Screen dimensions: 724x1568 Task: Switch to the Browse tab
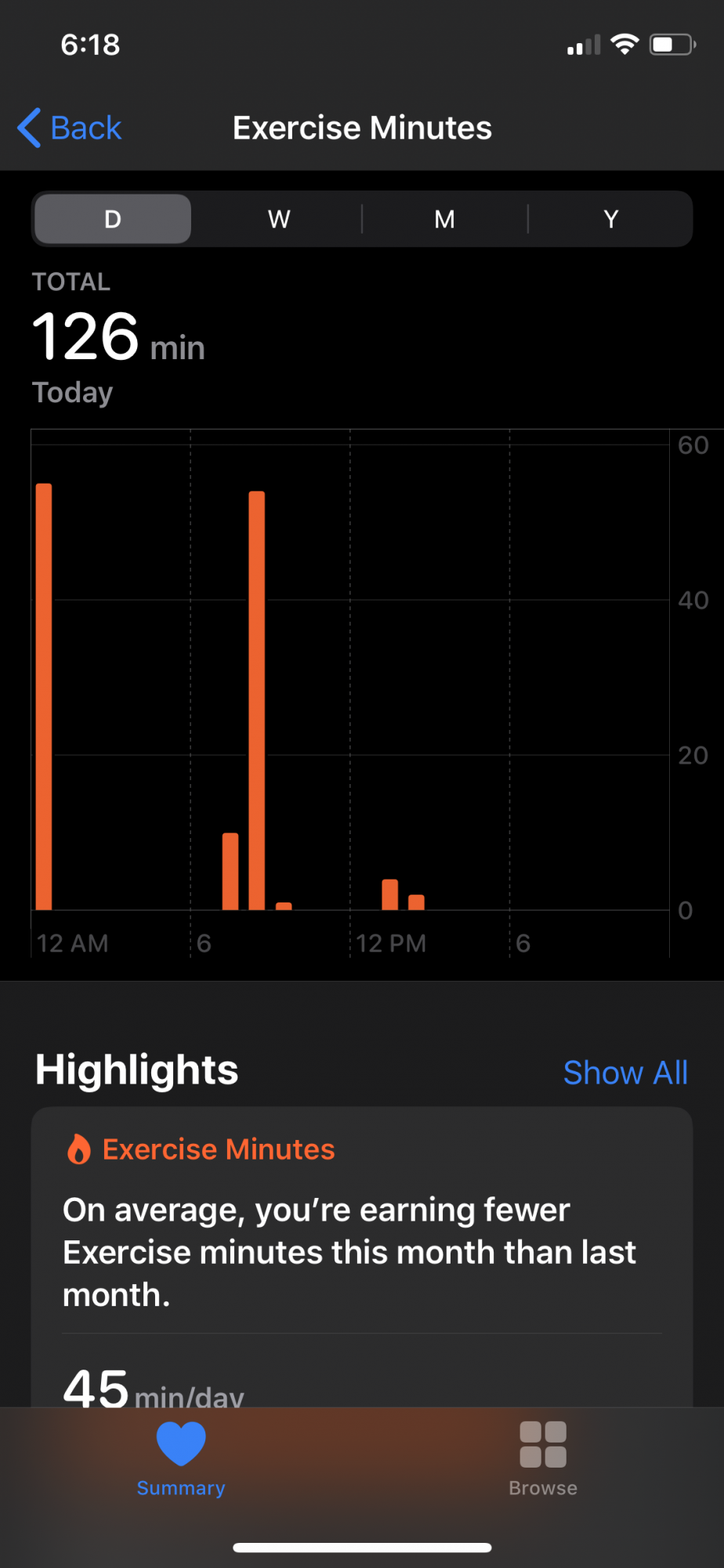tap(543, 1460)
